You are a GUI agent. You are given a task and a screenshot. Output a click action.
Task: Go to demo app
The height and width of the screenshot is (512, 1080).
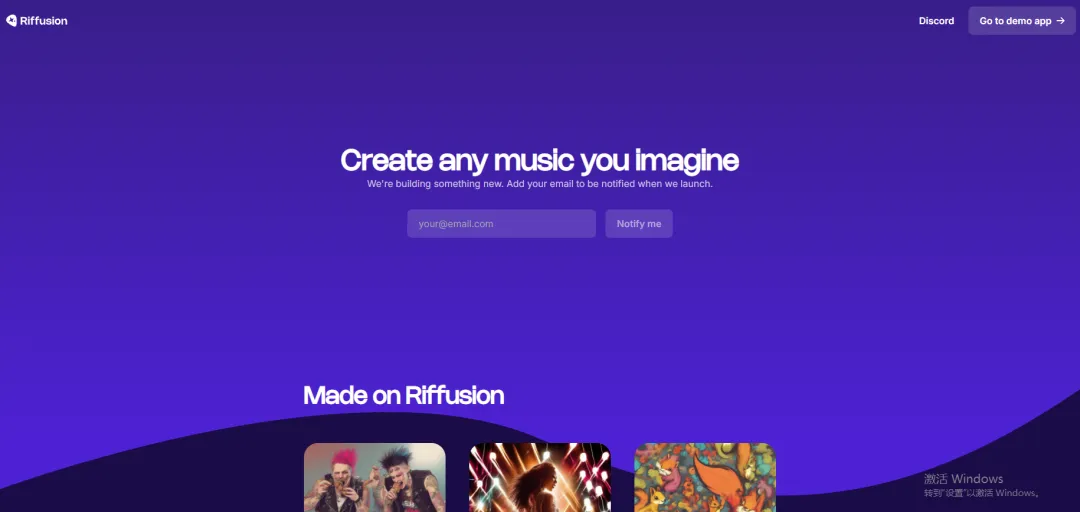pyautogui.click(x=1021, y=20)
